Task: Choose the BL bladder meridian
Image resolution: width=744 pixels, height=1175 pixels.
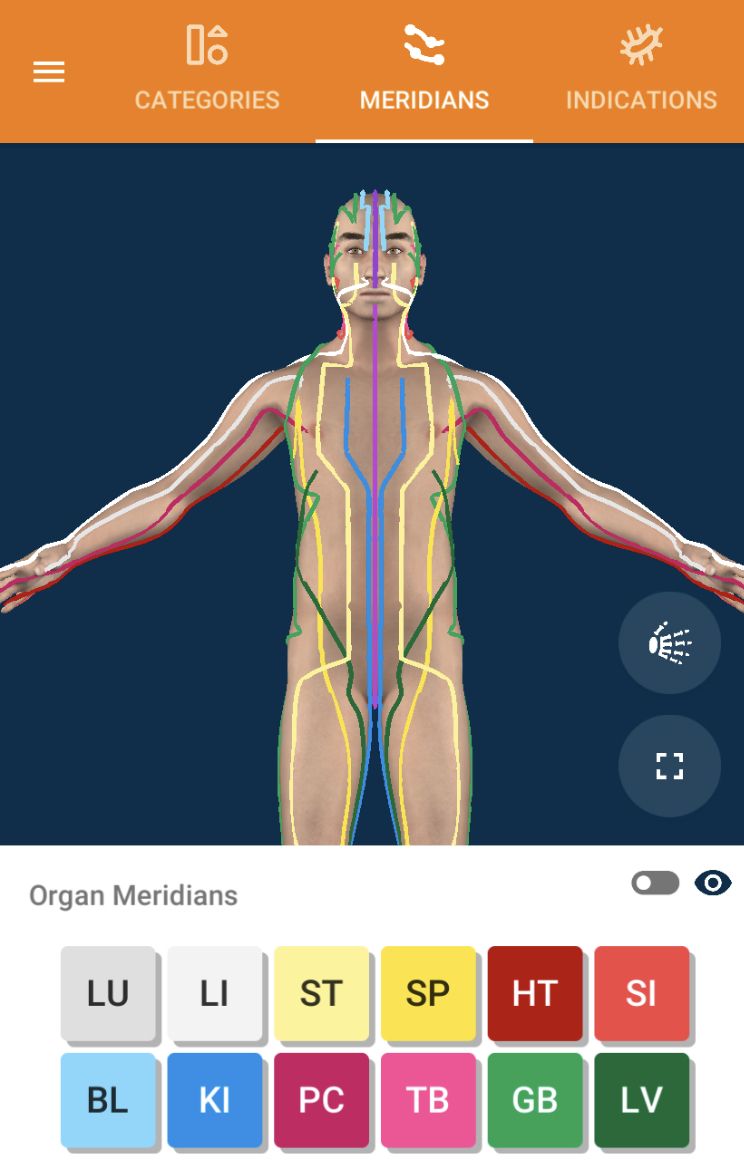Action: [108, 1100]
